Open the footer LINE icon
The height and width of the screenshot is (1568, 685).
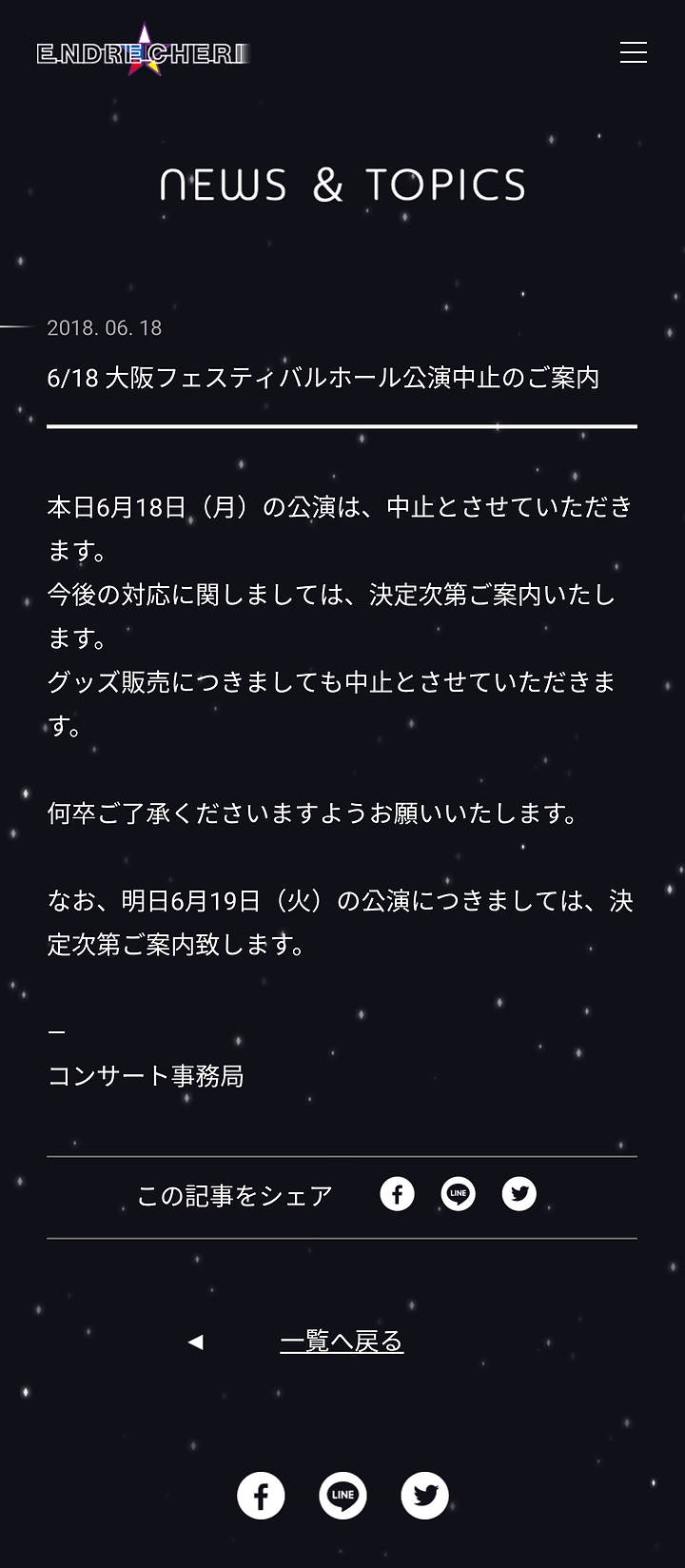point(342,1495)
